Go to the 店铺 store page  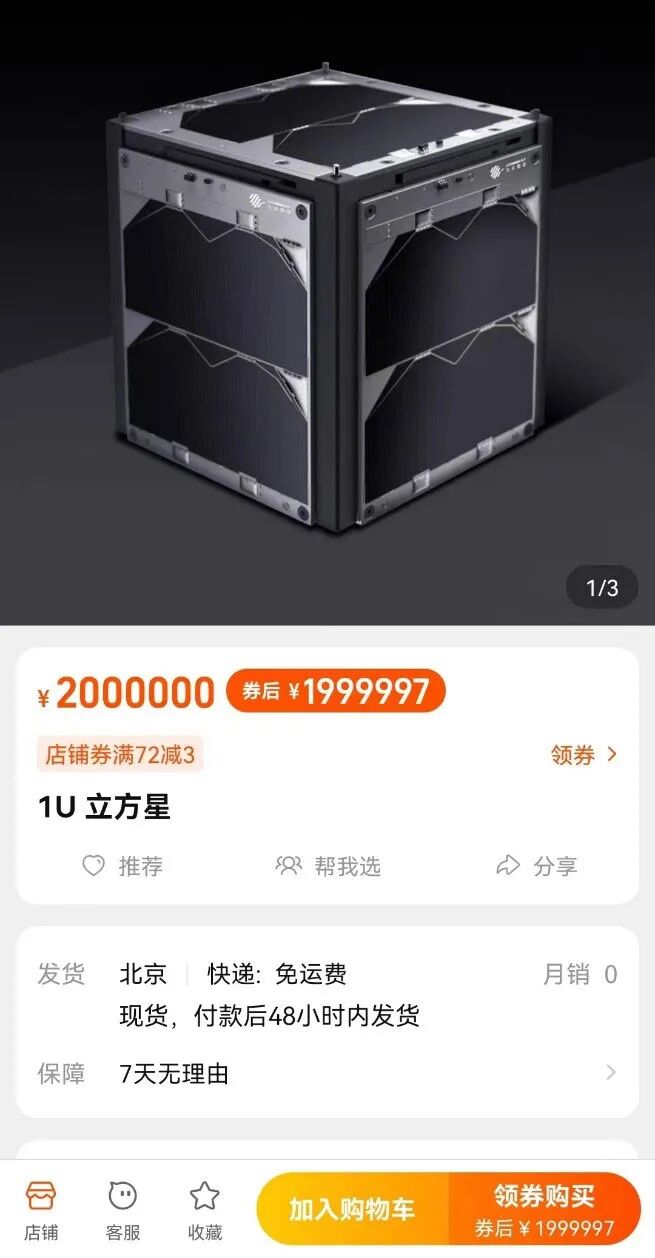41,1209
